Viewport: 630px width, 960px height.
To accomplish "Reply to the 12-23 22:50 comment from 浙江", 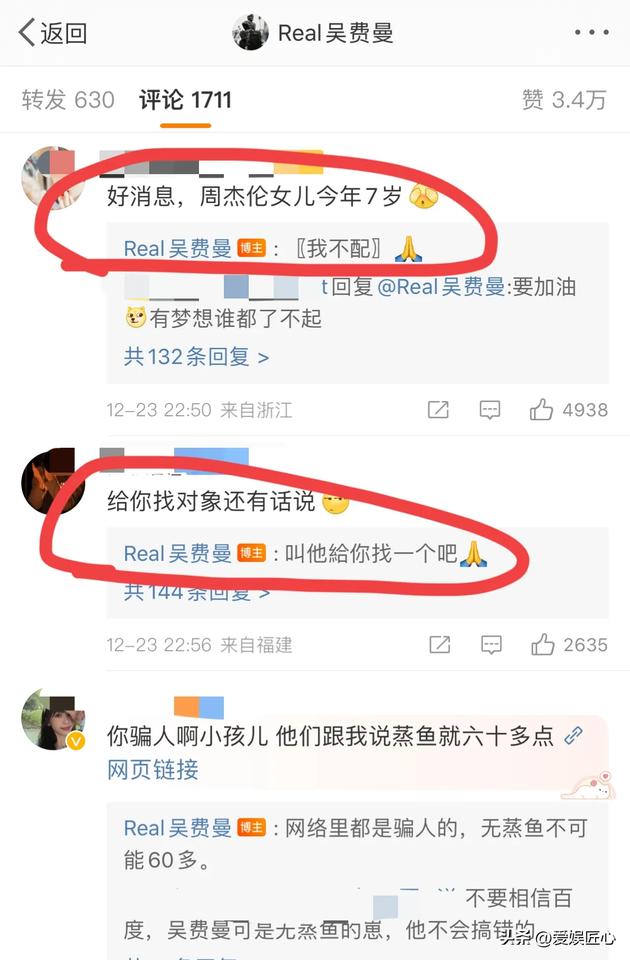I will (490, 410).
